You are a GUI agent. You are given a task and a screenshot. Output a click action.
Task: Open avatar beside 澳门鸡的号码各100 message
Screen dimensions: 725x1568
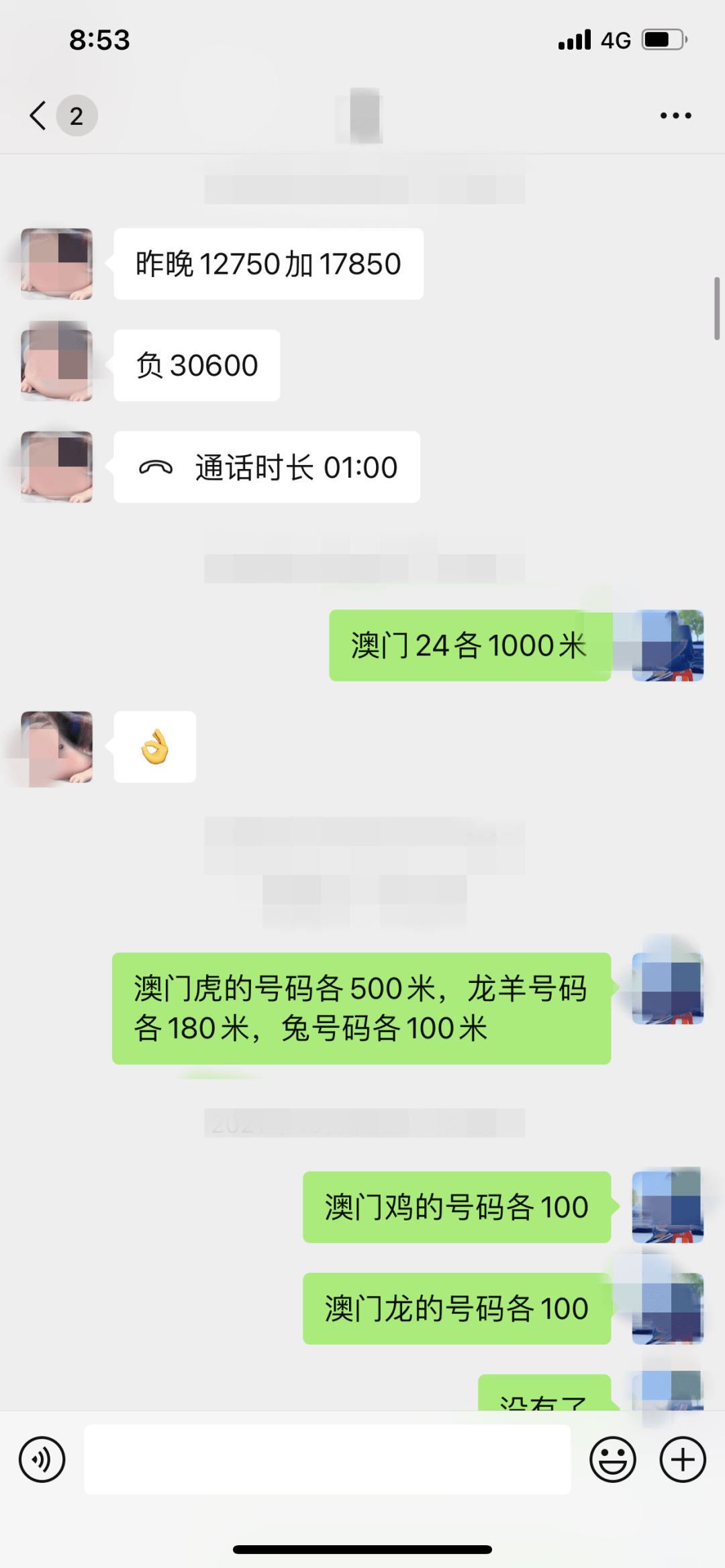click(668, 1207)
